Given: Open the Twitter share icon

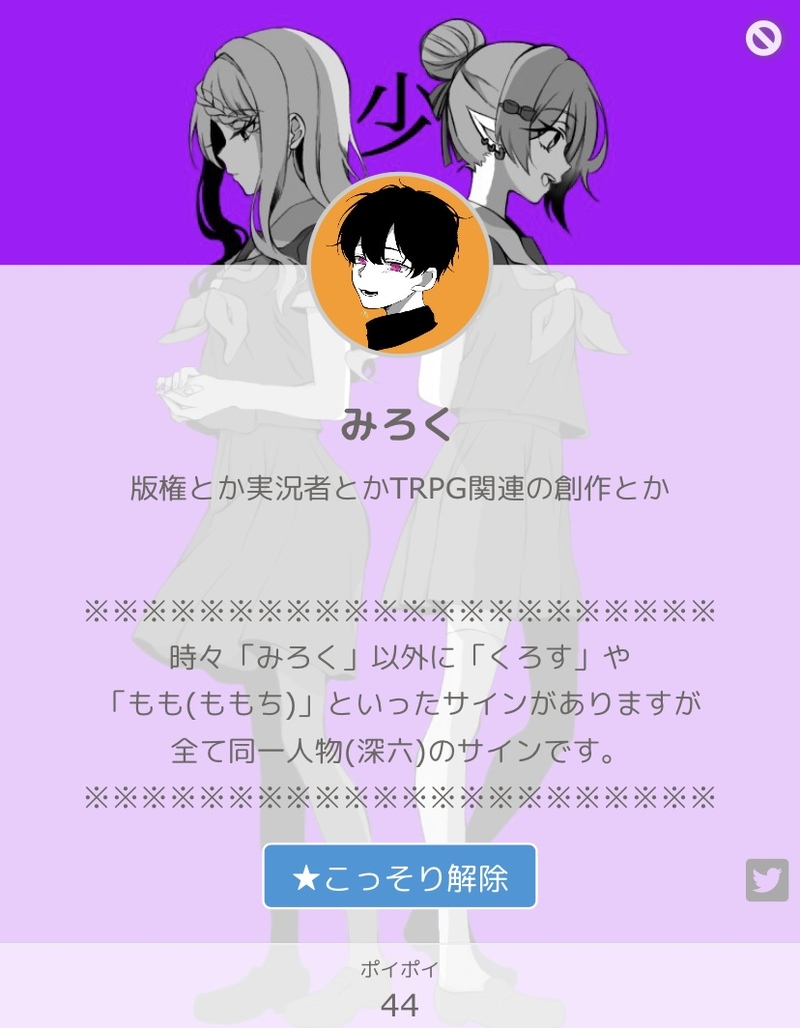Looking at the screenshot, I should [x=766, y=880].
